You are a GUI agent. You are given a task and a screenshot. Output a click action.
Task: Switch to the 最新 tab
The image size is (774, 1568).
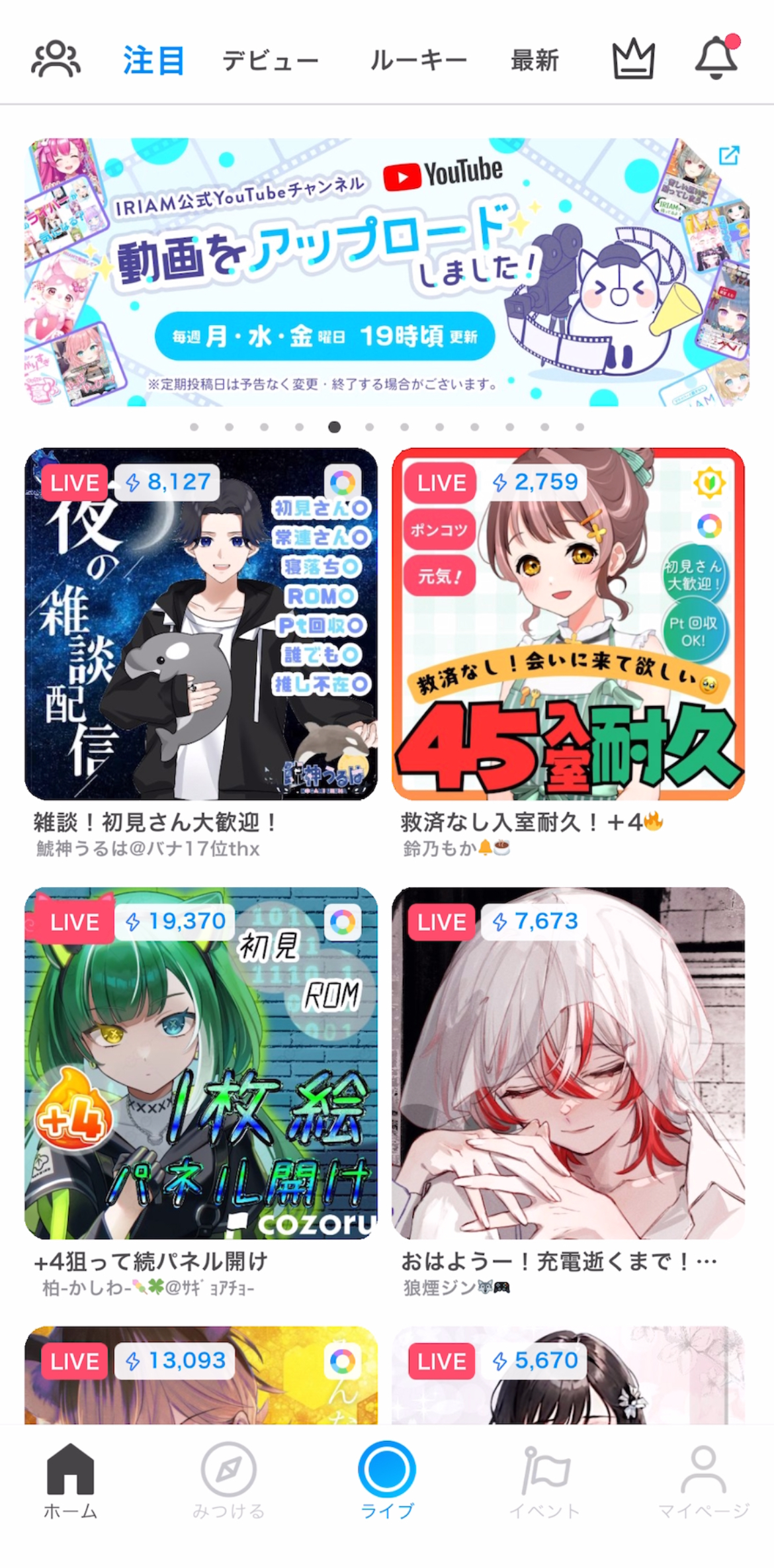click(535, 61)
